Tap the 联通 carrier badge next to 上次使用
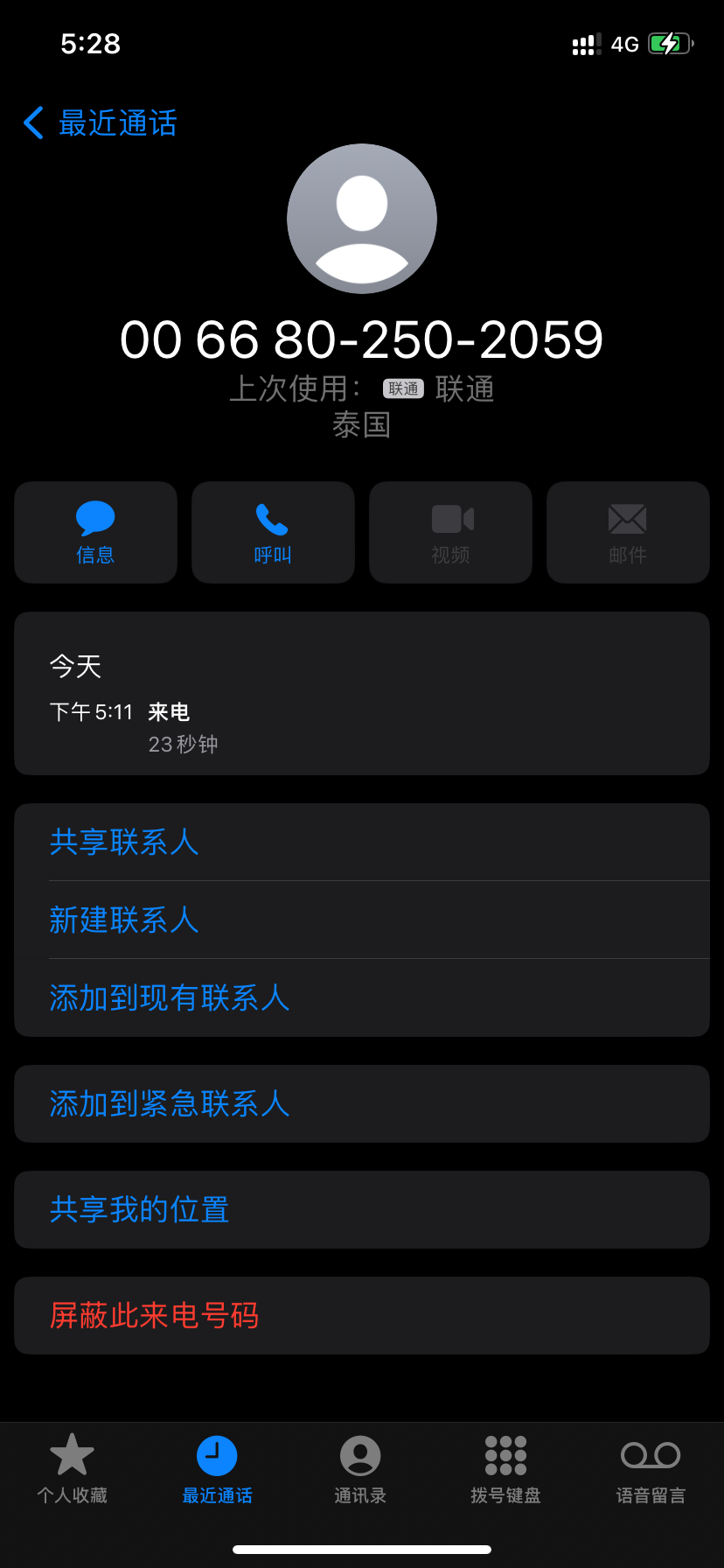Viewport: 724px width, 1568px height. (x=403, y=388)
